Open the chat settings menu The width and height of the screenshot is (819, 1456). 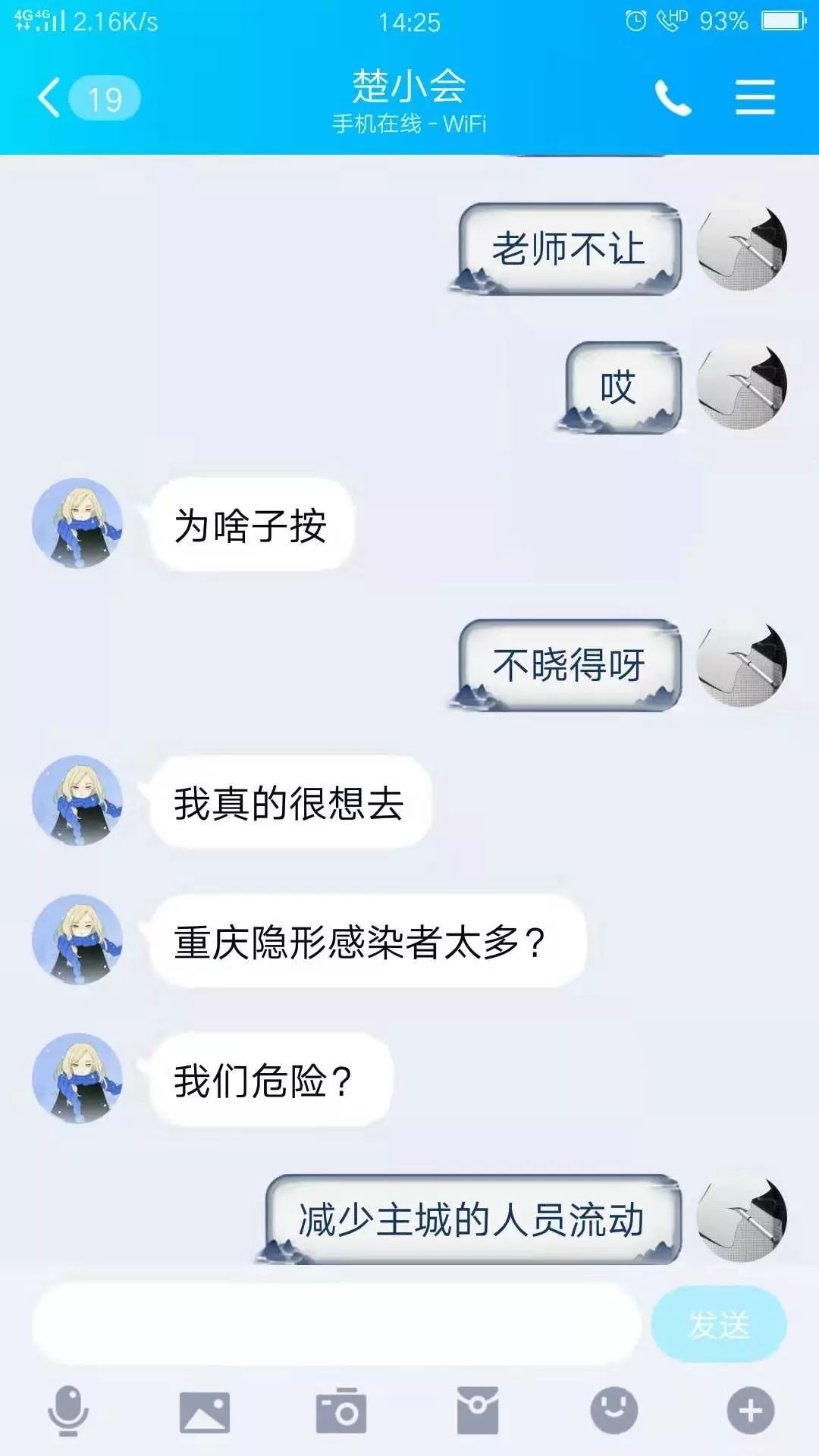755,99
